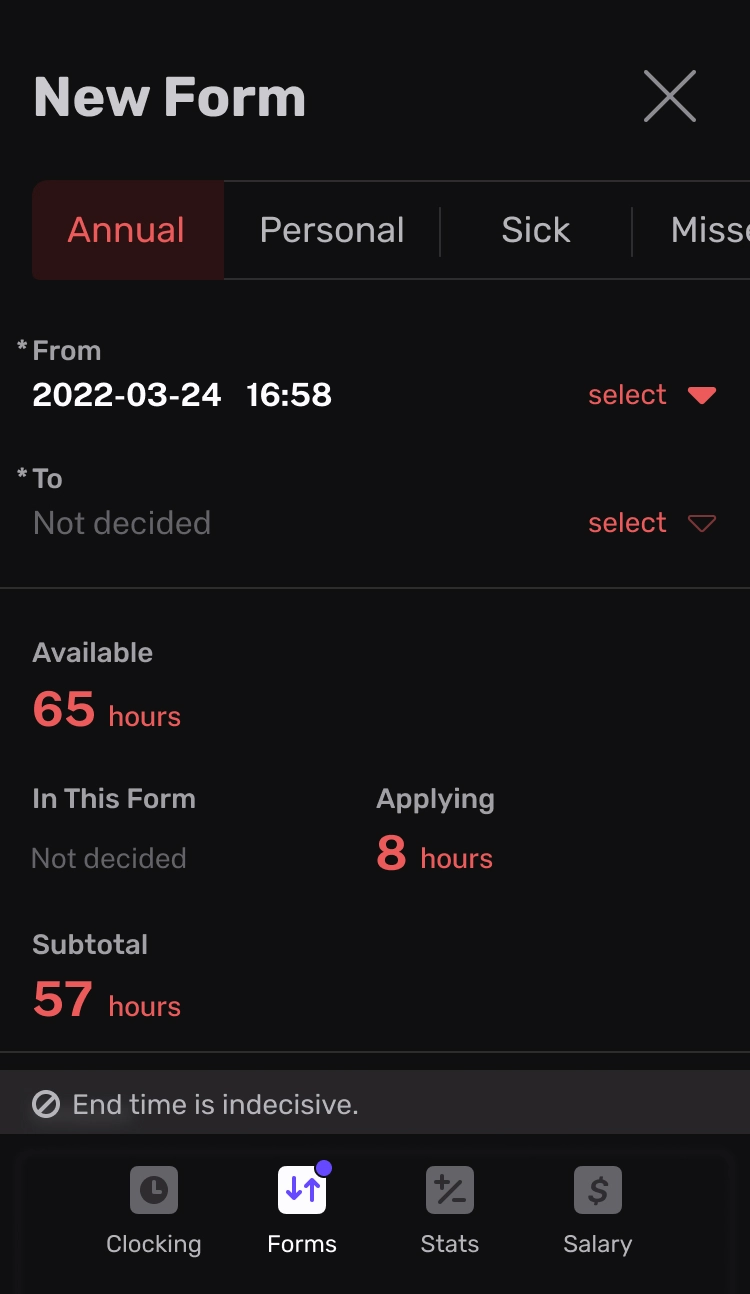The image size is (750, 1294).
Task: Select the Sick leave tab
Action: [536, 230]
